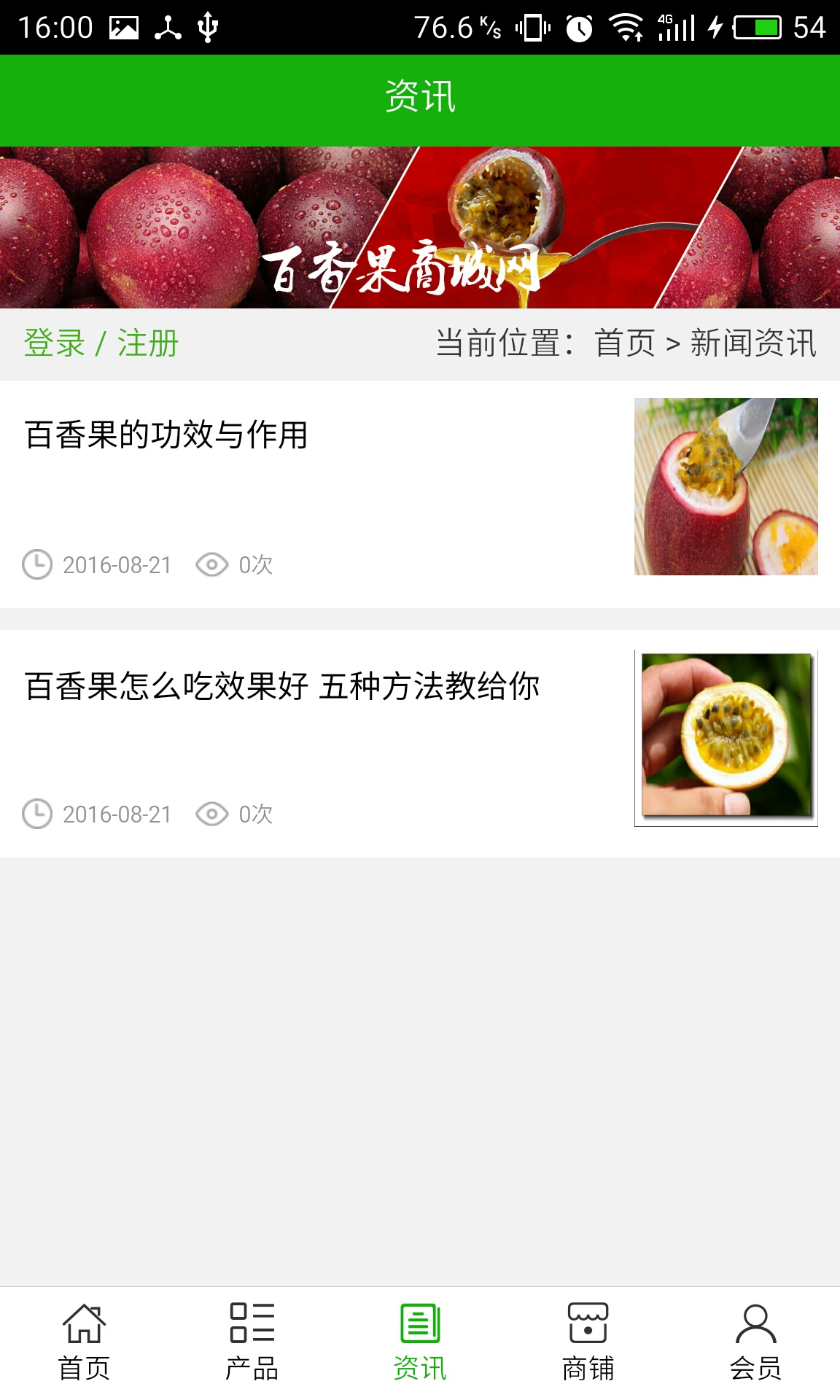Viewport: 840px width, 1400px height.
Task: Open the 产品 tab
Action: 252,1342
